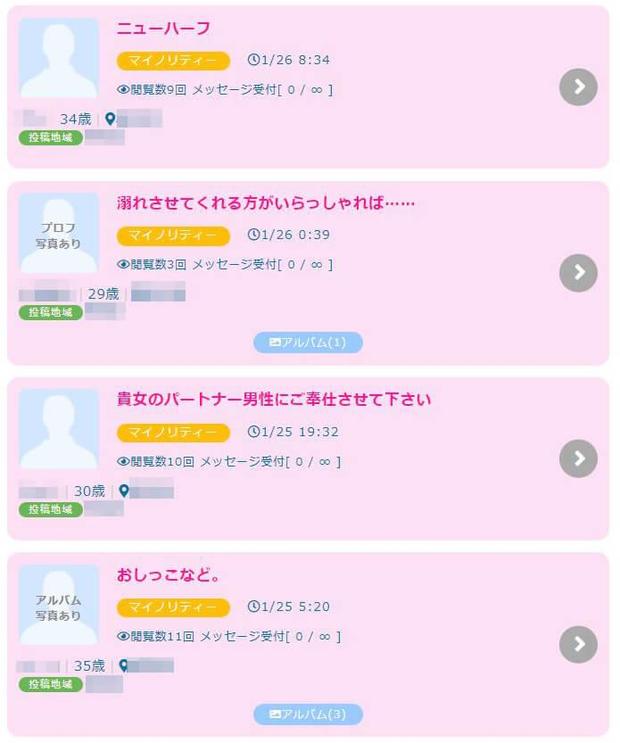The width and height of the screenshot is (620, 743).
Task: Open post 溺れさせてくれる方がいらっしゃれば……
Action: [265, 204]
